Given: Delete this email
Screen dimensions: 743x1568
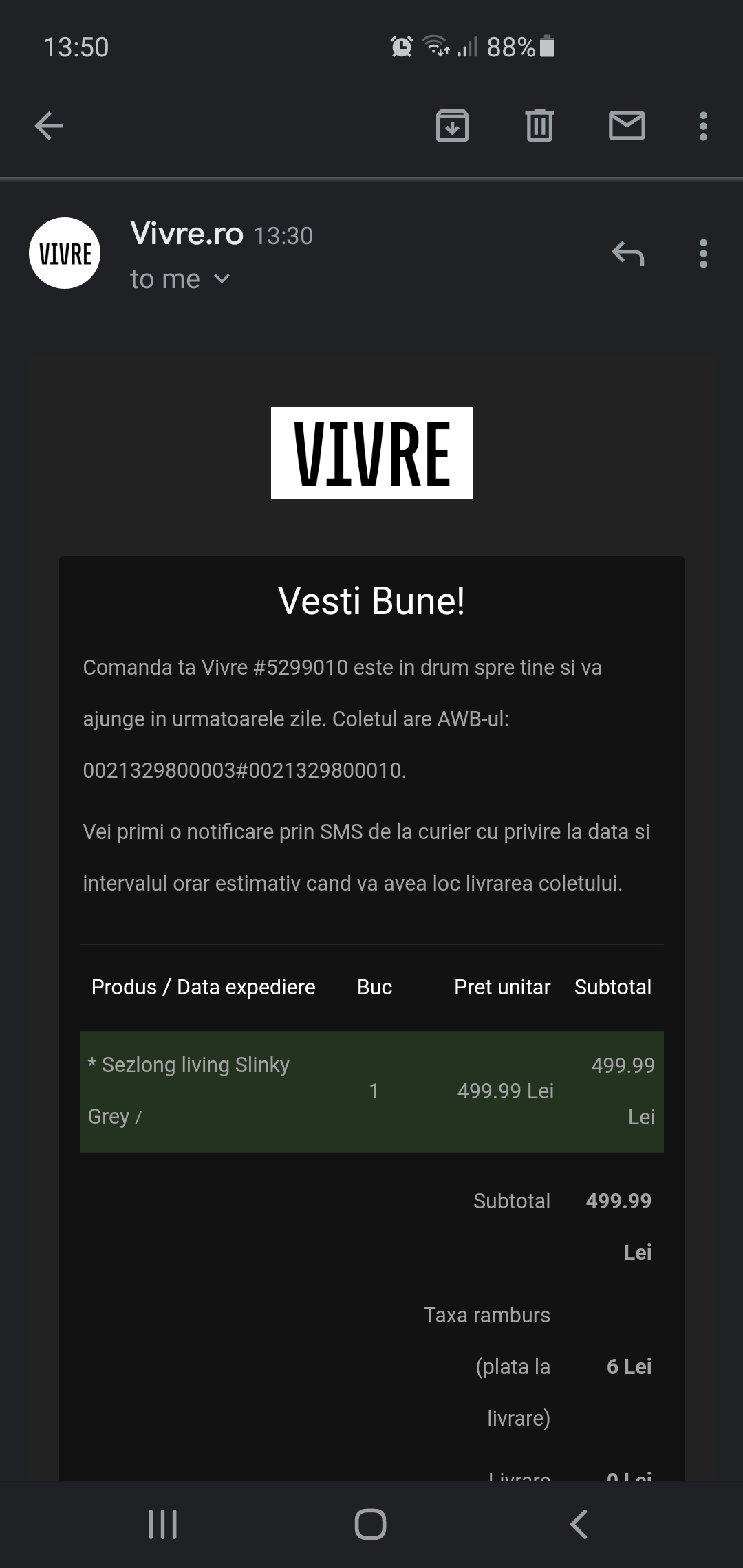Looking at the screenshot, I should 539,126.
